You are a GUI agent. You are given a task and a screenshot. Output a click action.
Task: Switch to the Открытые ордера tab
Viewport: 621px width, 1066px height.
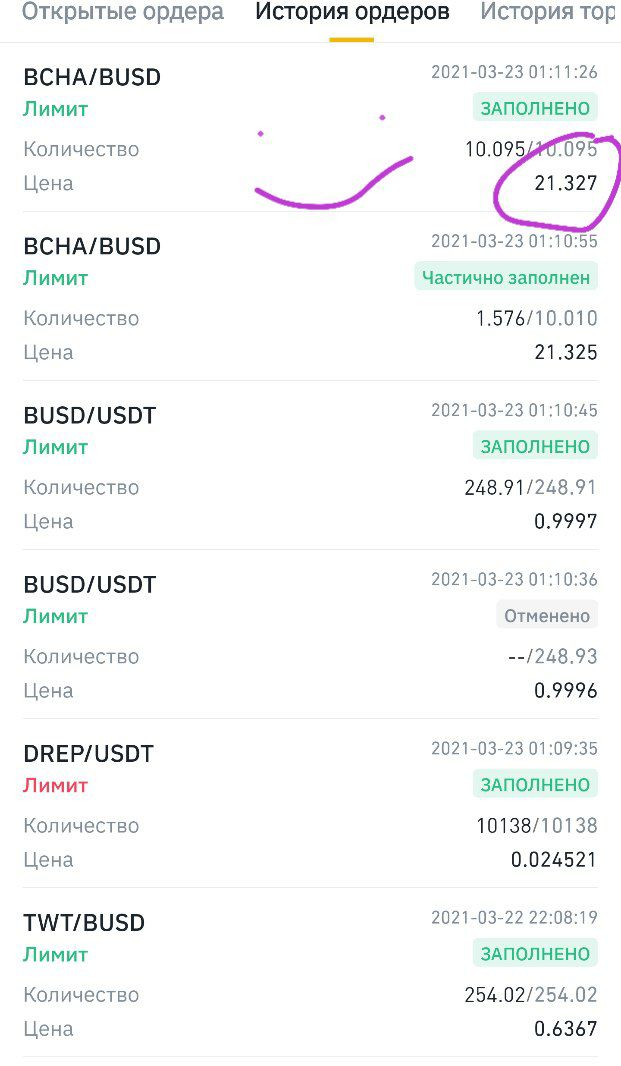point(123,12)
